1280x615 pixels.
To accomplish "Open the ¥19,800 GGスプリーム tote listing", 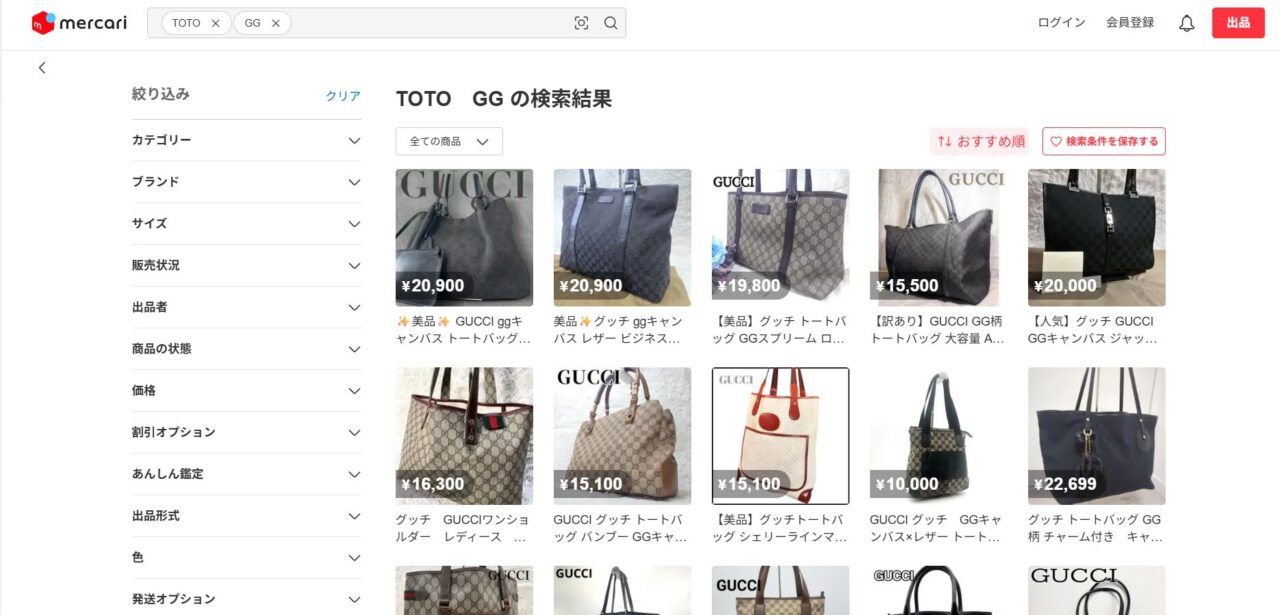I will (x=780, y=238).
